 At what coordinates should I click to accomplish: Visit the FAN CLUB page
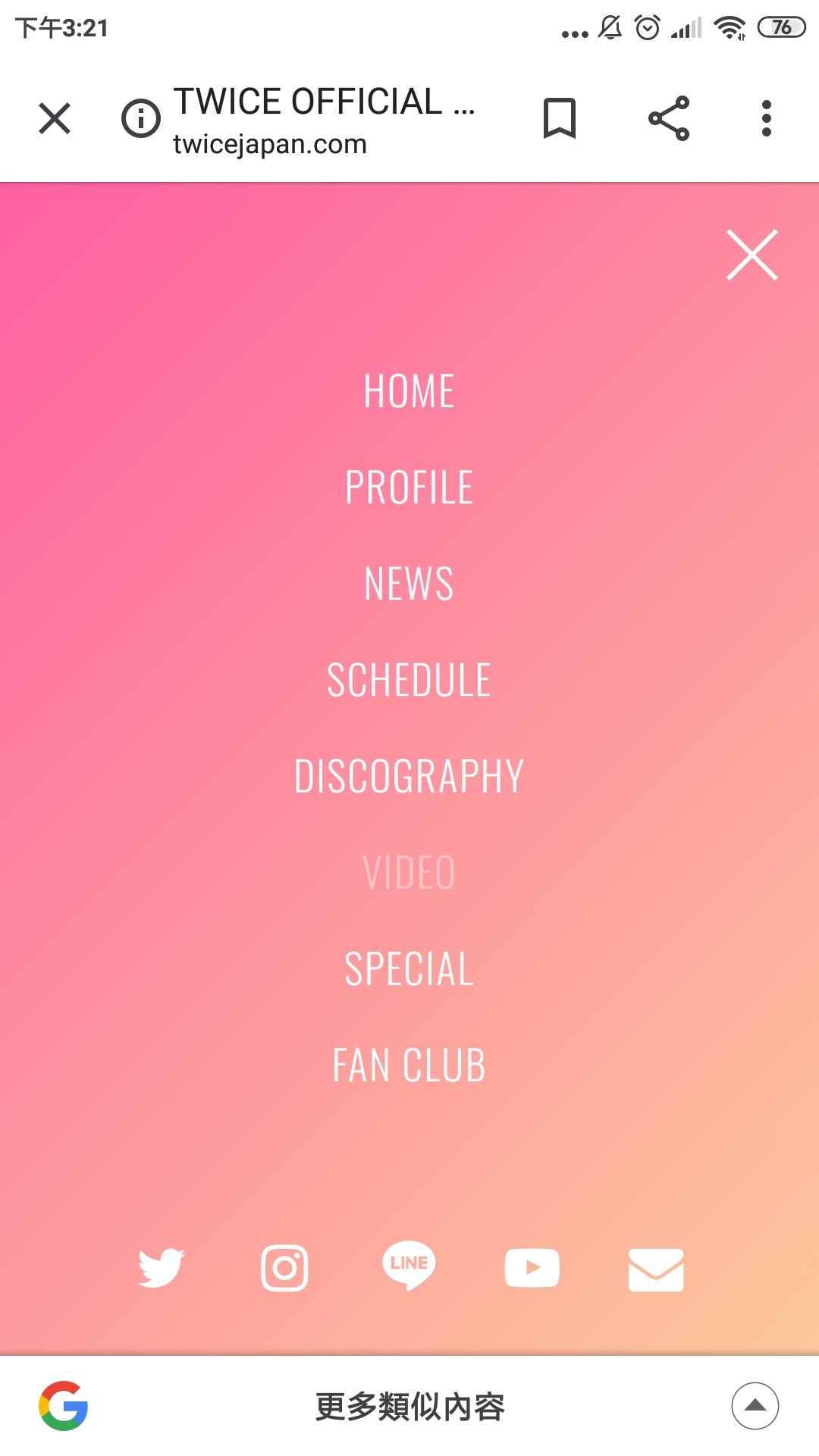tap(409, 1065)
